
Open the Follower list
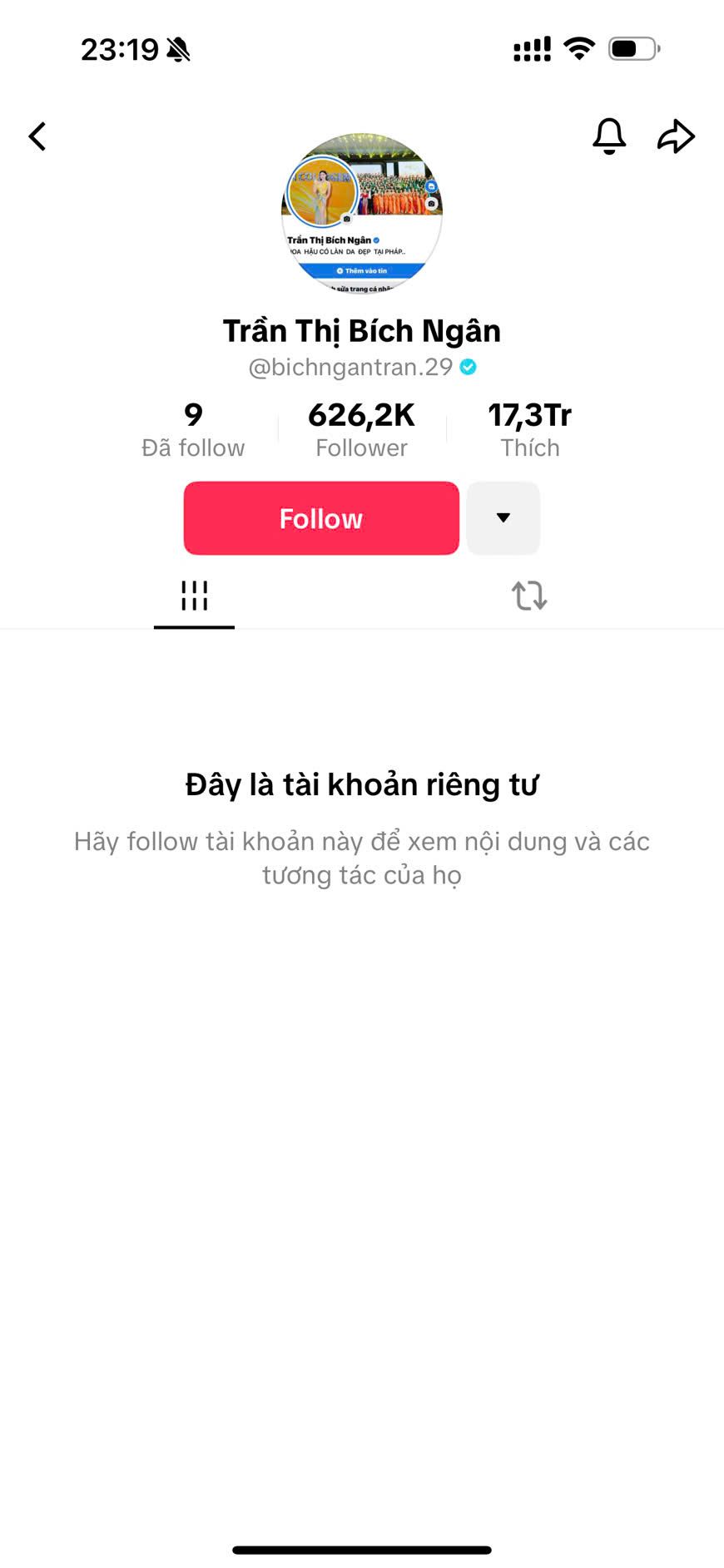pyautogui.click(x=361, y=430)
